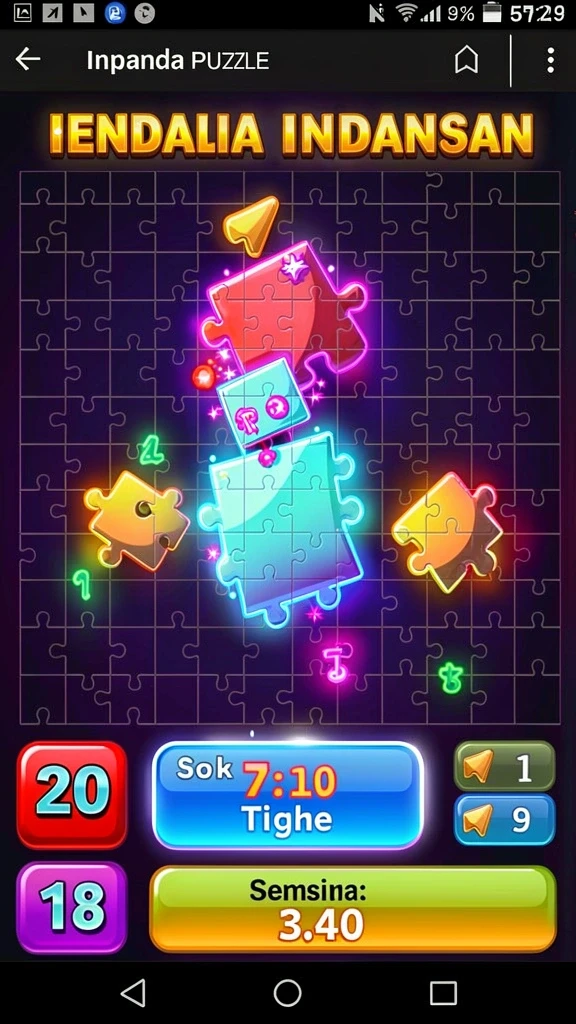Screen dimensions: 576x1024
Task: Tap the Semsina 3.40 bar
Action: pos(353,909)
